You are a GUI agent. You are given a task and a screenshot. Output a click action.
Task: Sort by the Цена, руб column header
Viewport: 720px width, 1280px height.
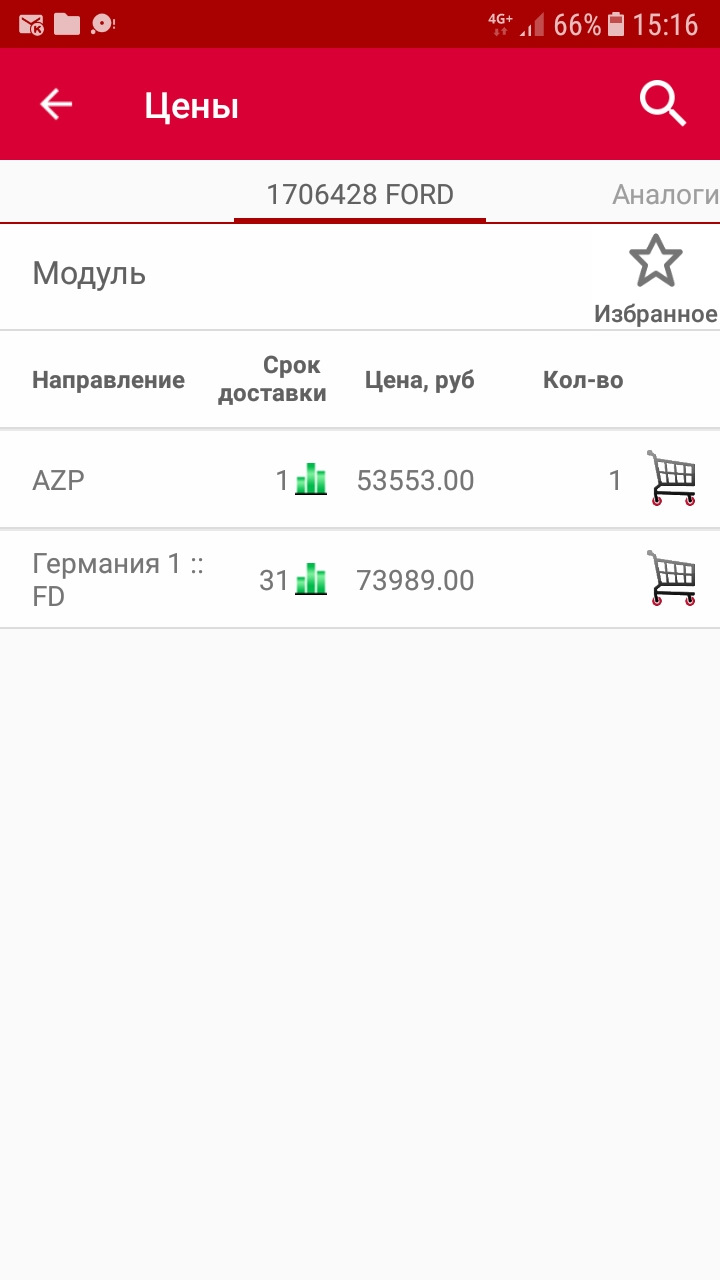click(421, 380)
